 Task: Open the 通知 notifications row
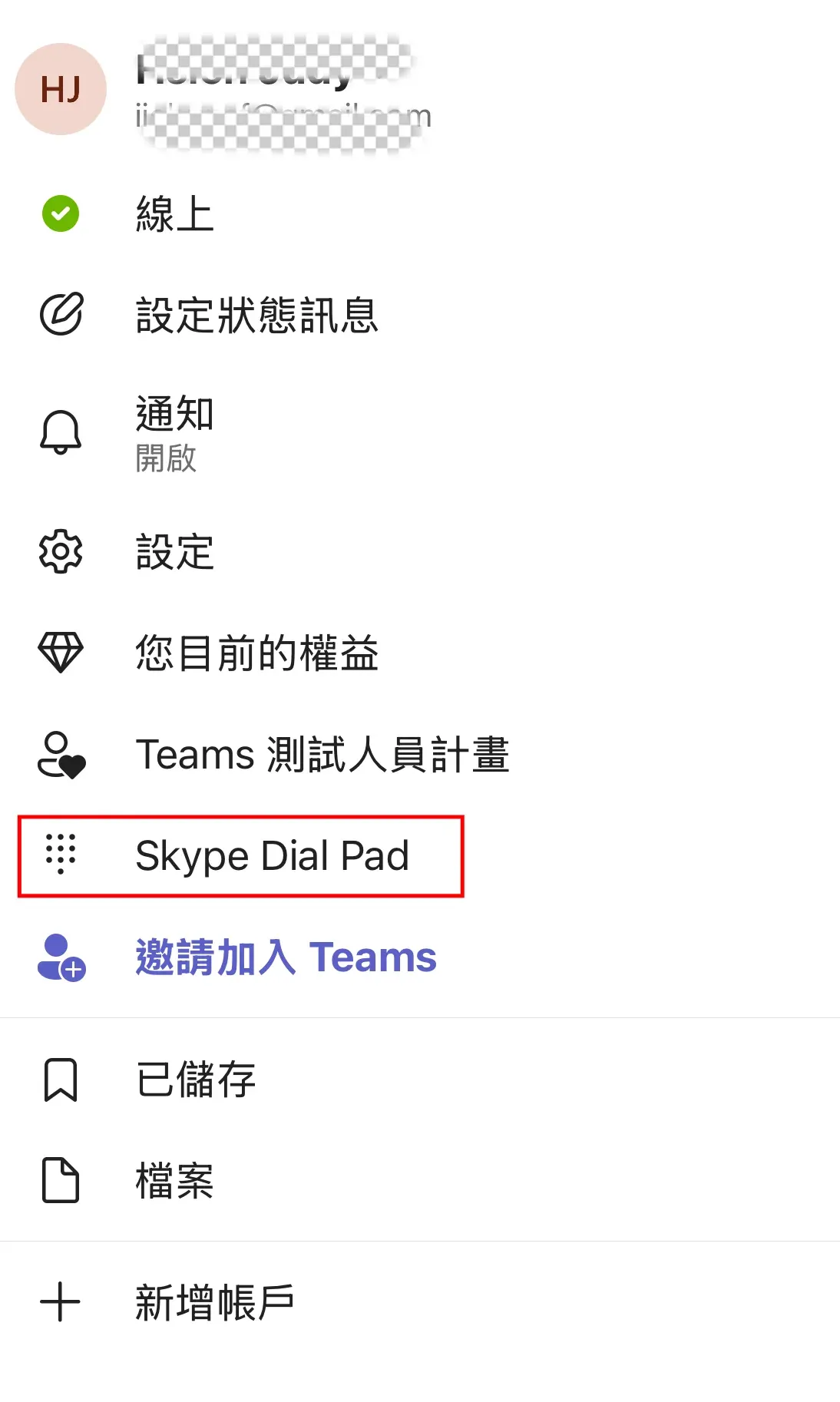pyautogui.click(x=420, y=433)
